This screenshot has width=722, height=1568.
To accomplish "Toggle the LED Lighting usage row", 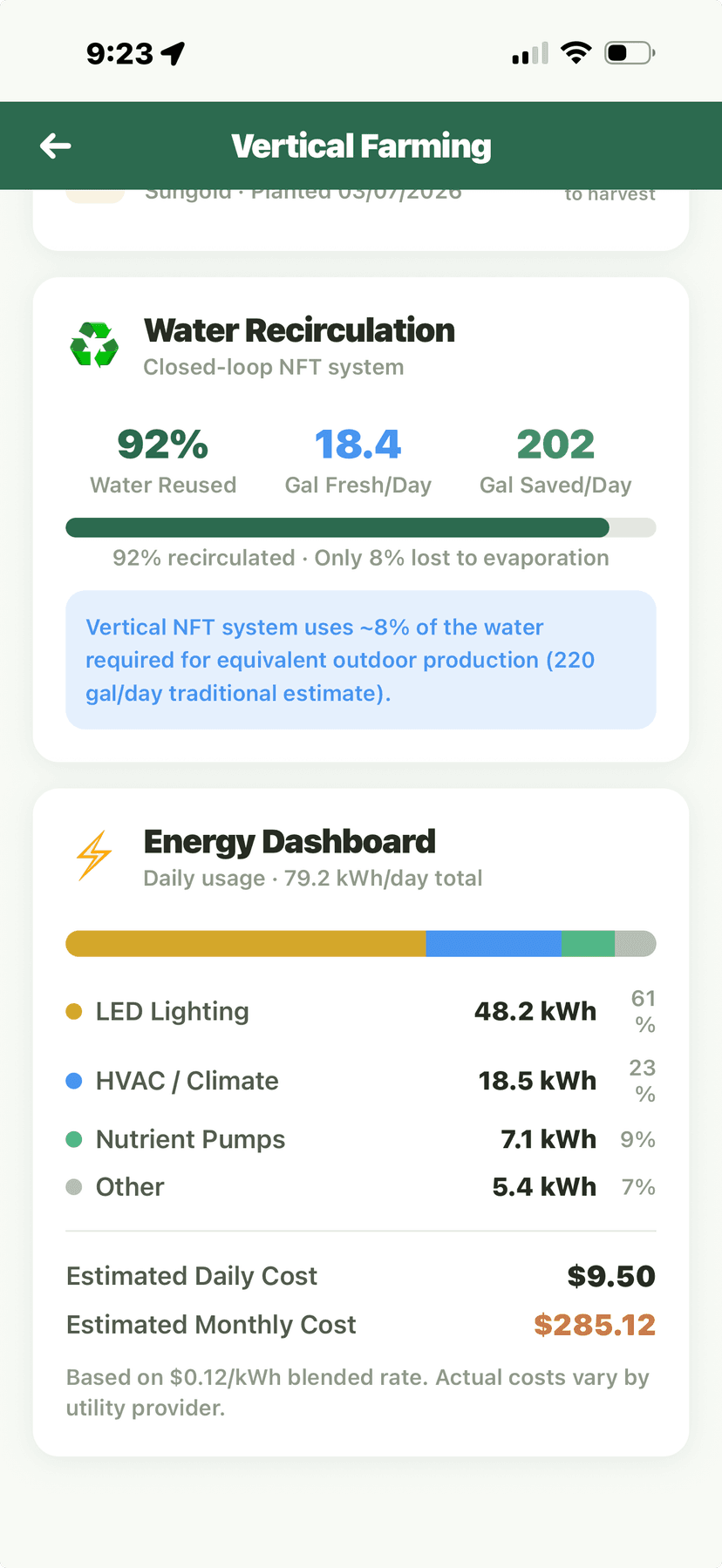I will click(360, 1011).
